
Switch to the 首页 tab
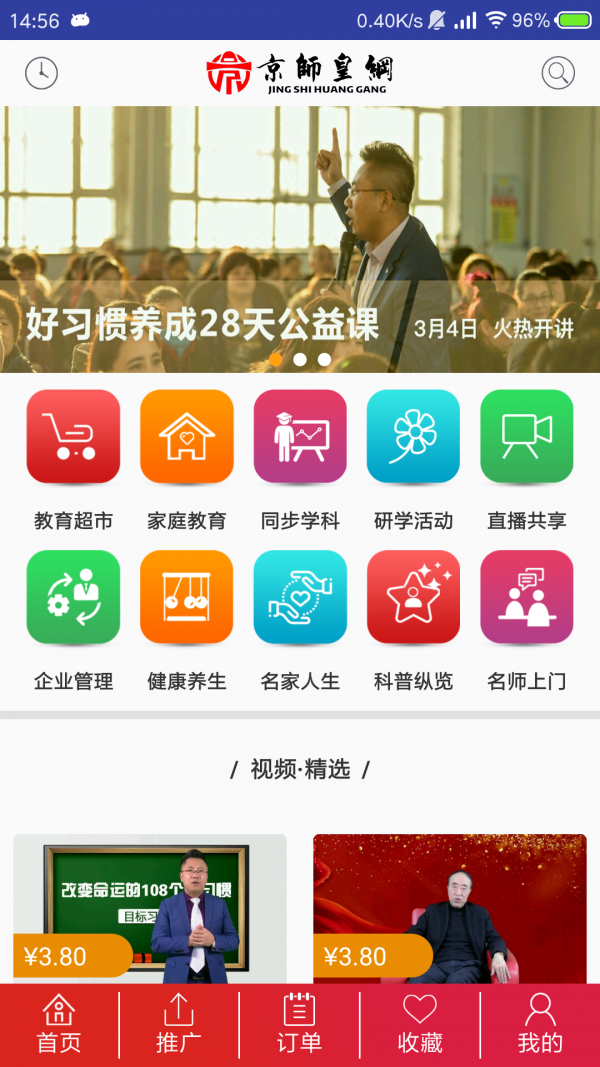[x=59, y=1025]
